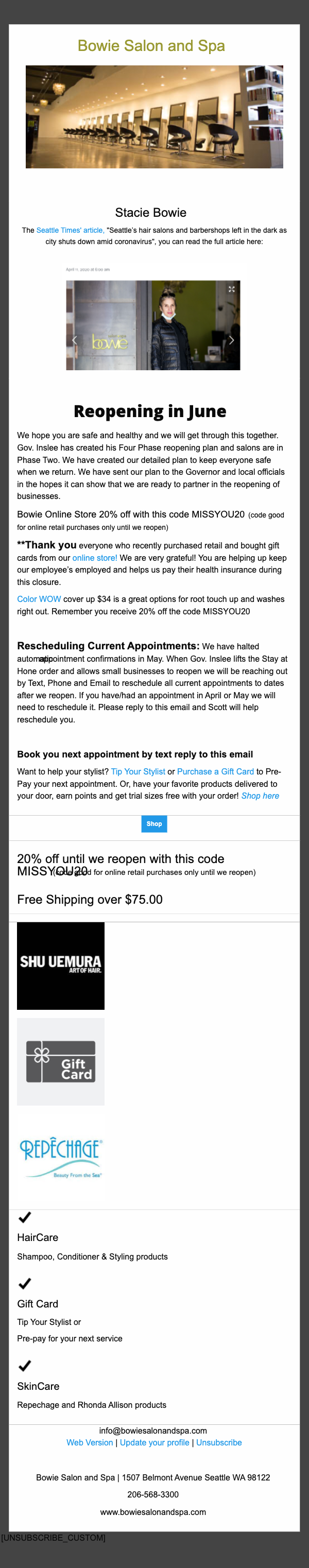Open the Purchase a Gift Card link
309x1568 pixels.
[x=215, y=771]
